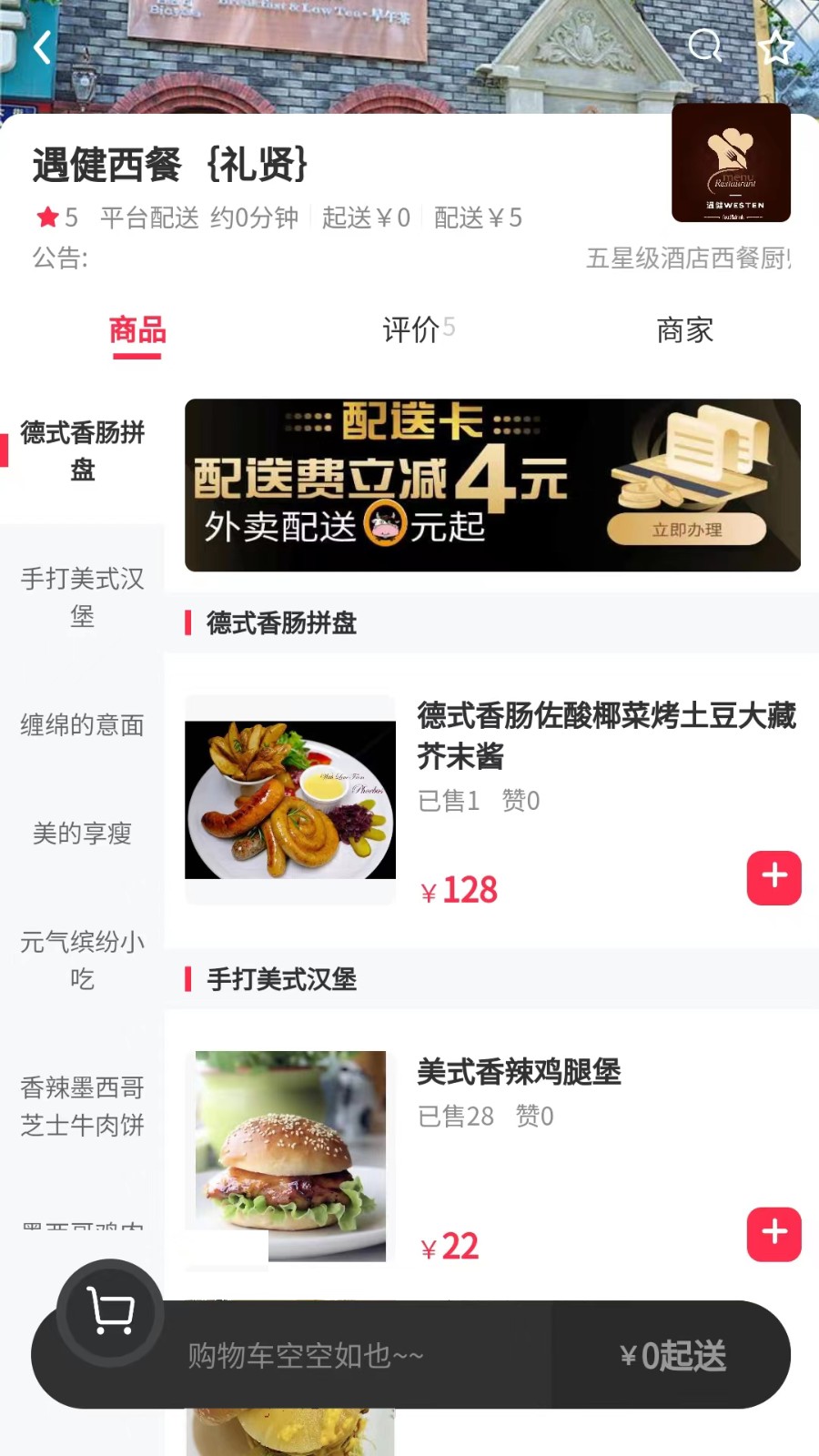This screenshot has width=819, height=1456.
Task: Open the 商家 merchant info tab
Action: tap(684, 329)
